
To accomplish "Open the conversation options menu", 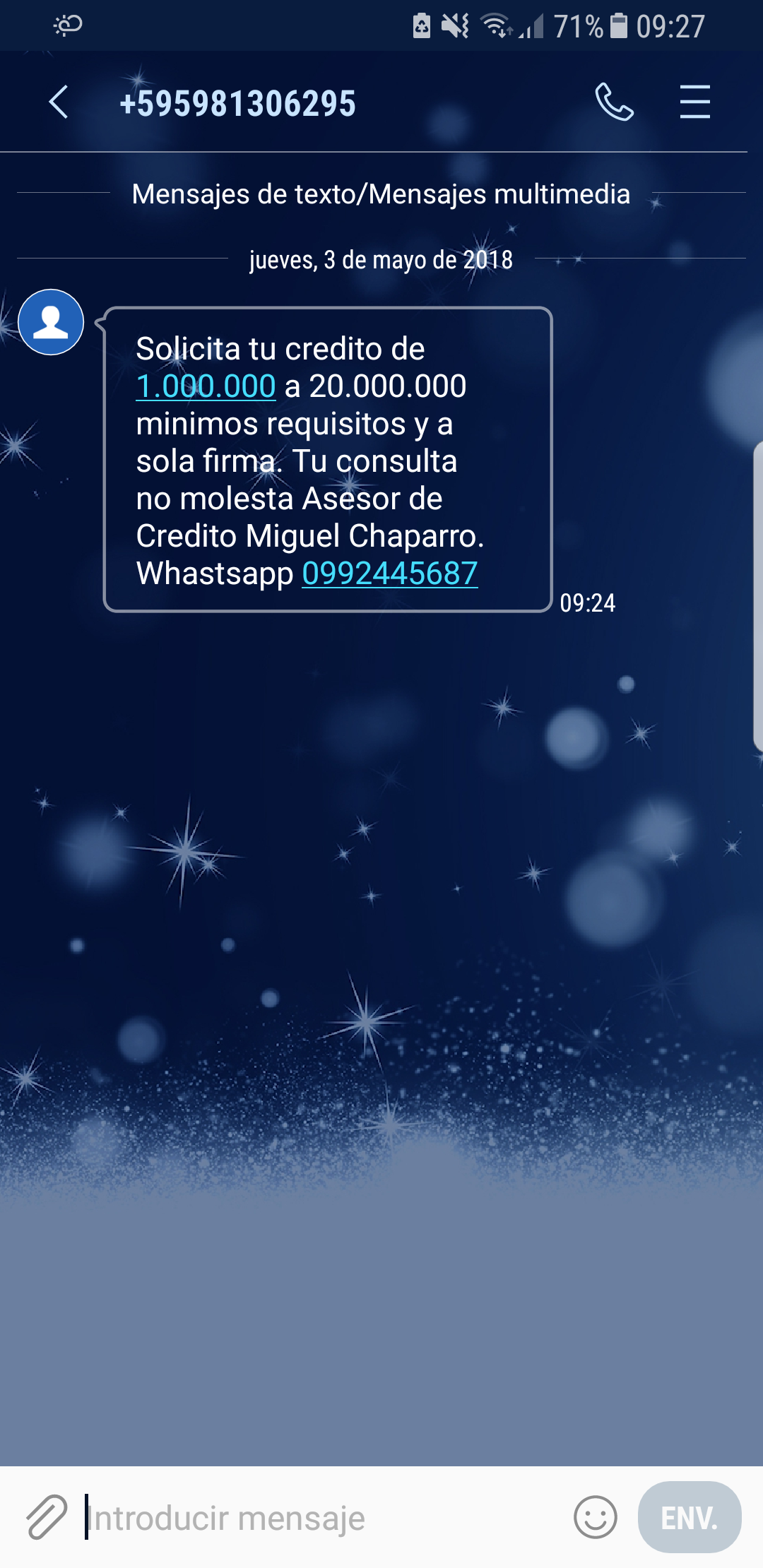I will [694, 102].
